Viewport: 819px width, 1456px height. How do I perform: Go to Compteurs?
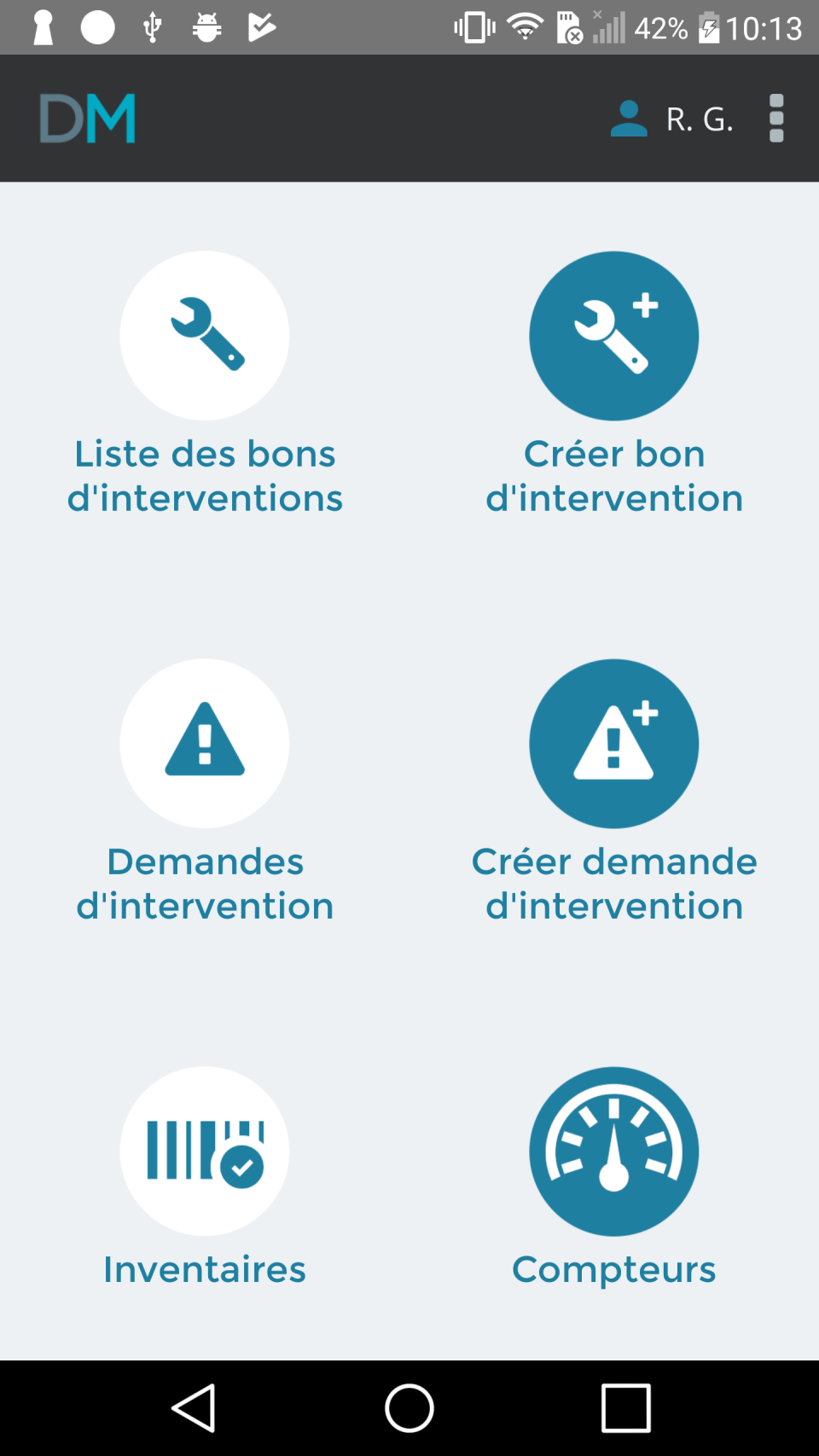click(613, 1151)
